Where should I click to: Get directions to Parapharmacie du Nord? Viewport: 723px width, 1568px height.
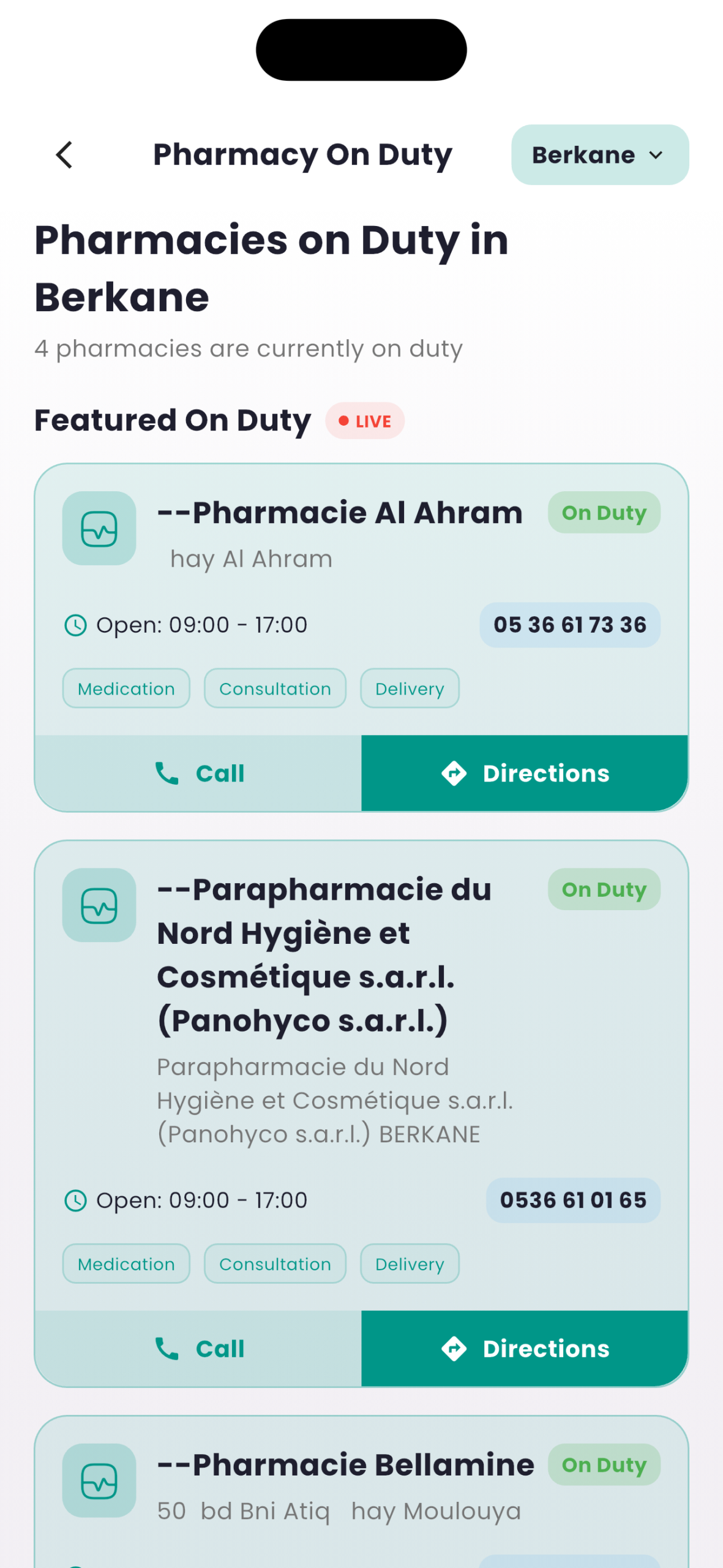click(x=525, y=1349)
